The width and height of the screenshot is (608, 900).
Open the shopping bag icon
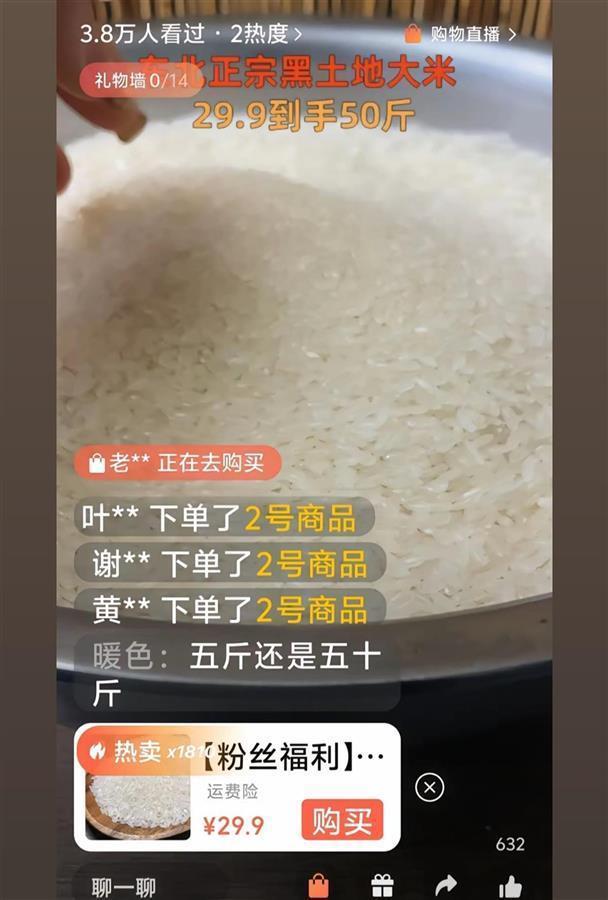(x=318, y=885)
